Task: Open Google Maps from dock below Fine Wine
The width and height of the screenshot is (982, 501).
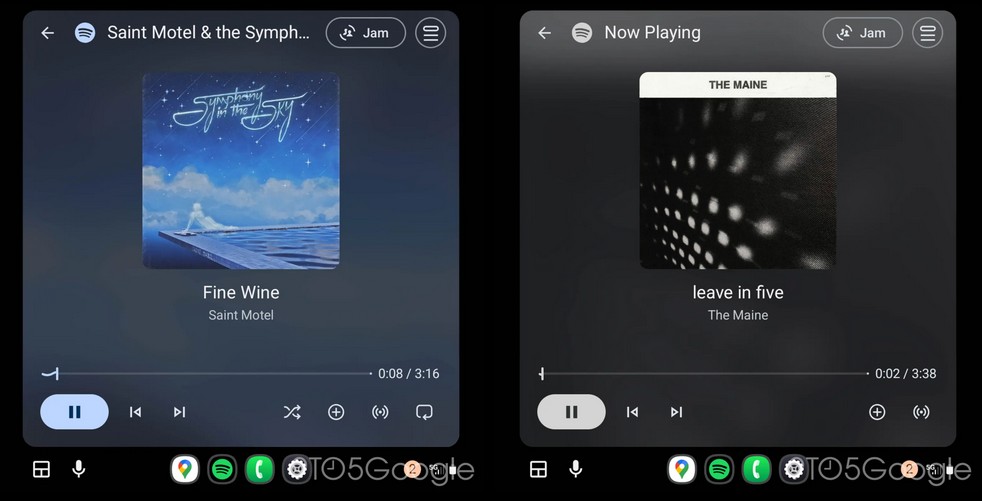Action: click(x=184, y=468)
